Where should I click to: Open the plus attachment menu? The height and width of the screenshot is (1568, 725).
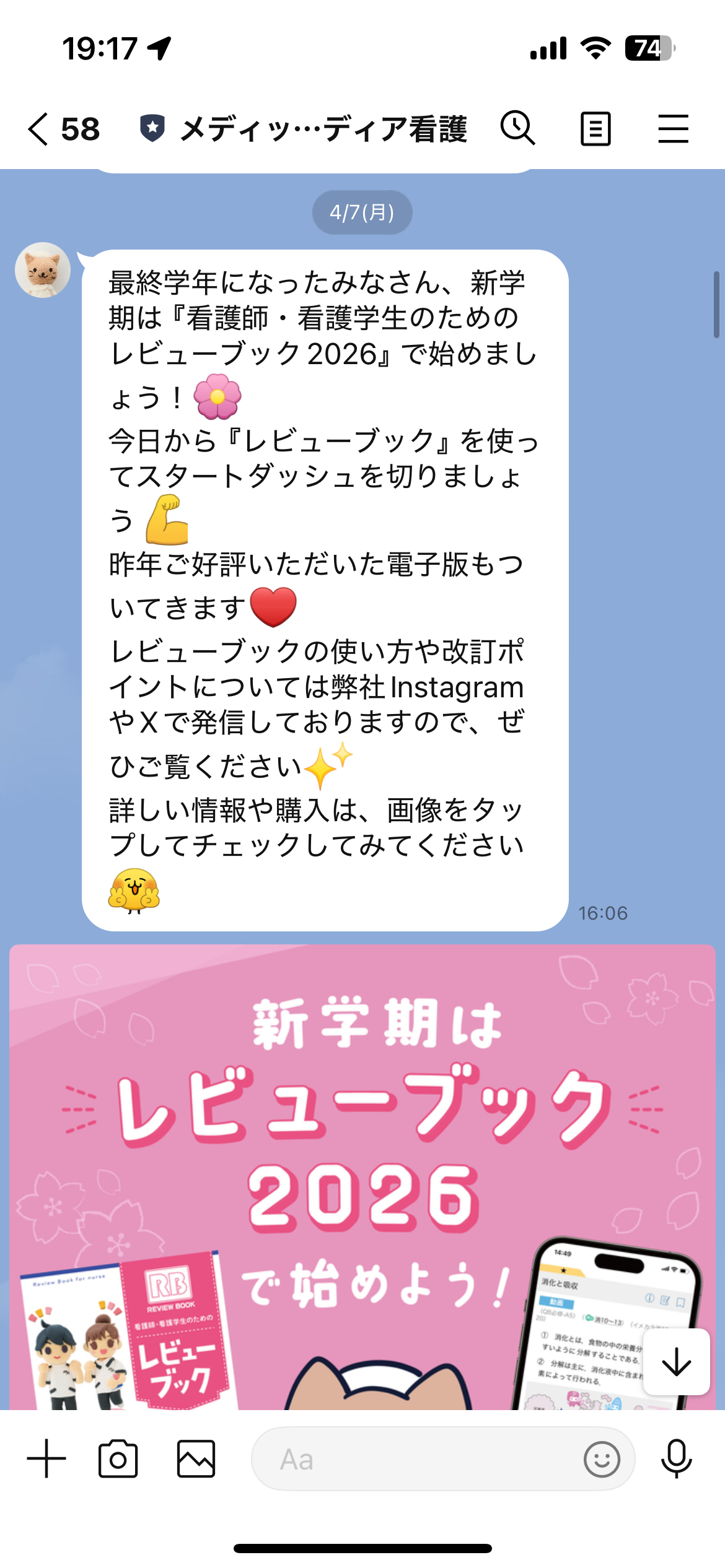[46, 1459]
